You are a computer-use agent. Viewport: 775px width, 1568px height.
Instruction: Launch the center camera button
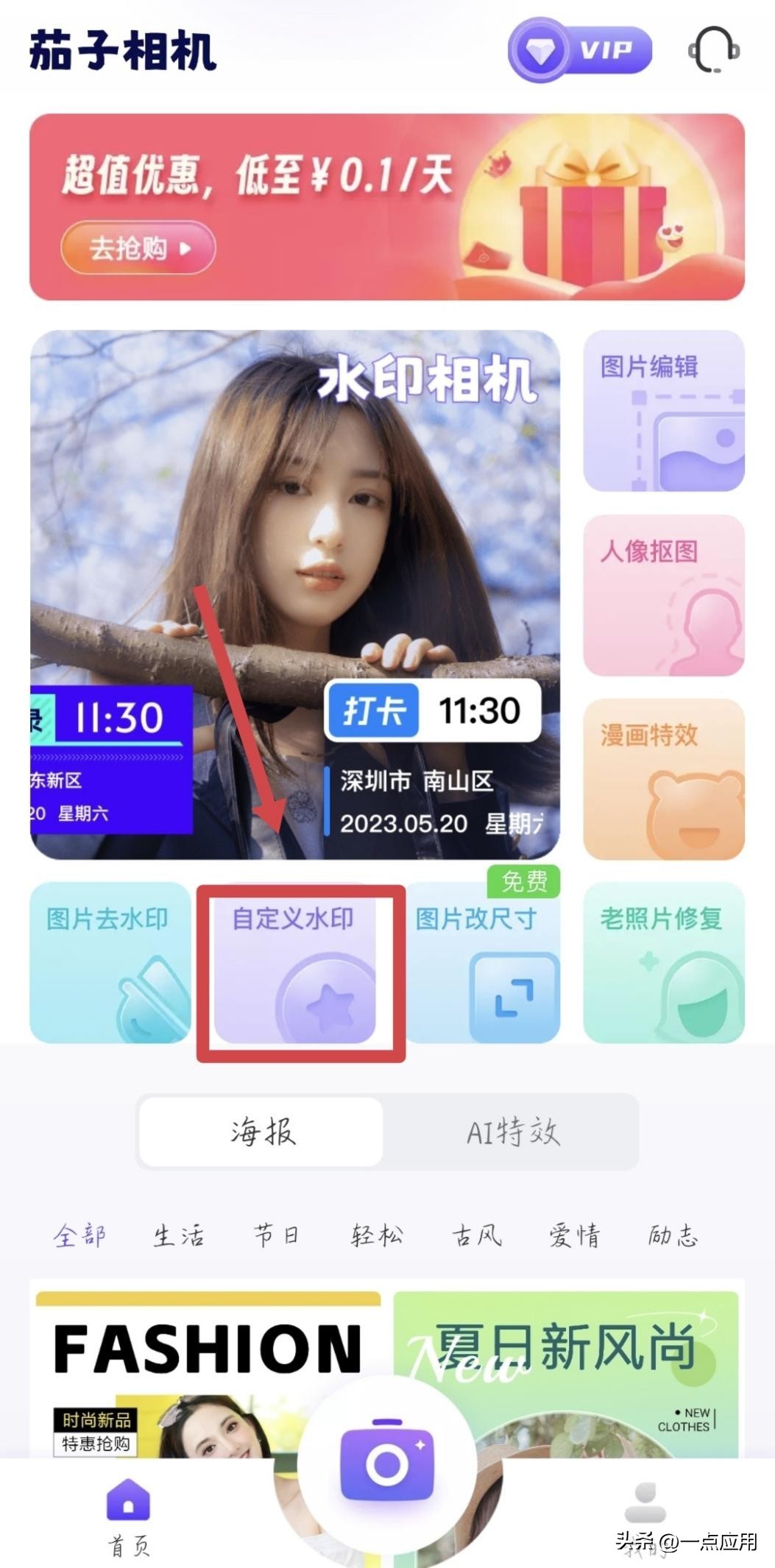tap(387, 1463)
